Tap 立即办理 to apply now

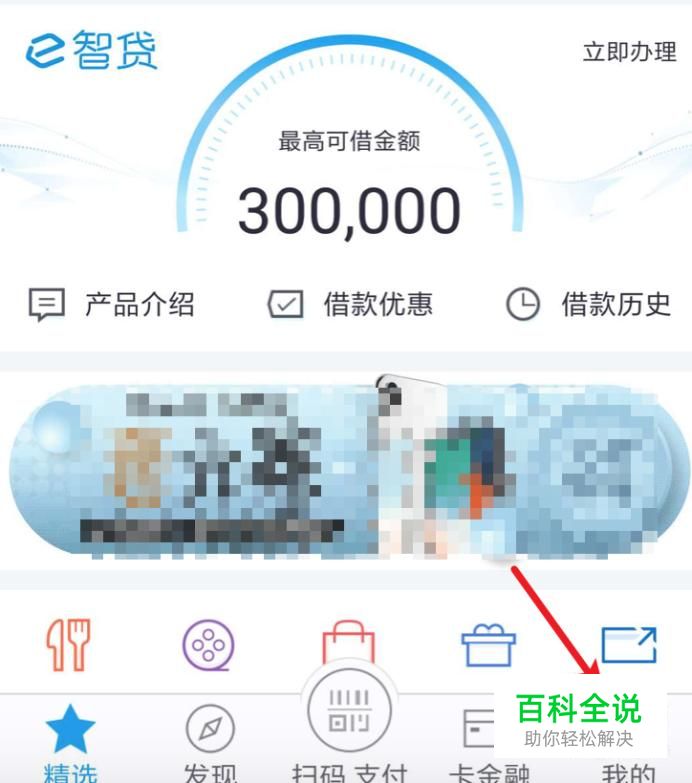pos(630,52)
